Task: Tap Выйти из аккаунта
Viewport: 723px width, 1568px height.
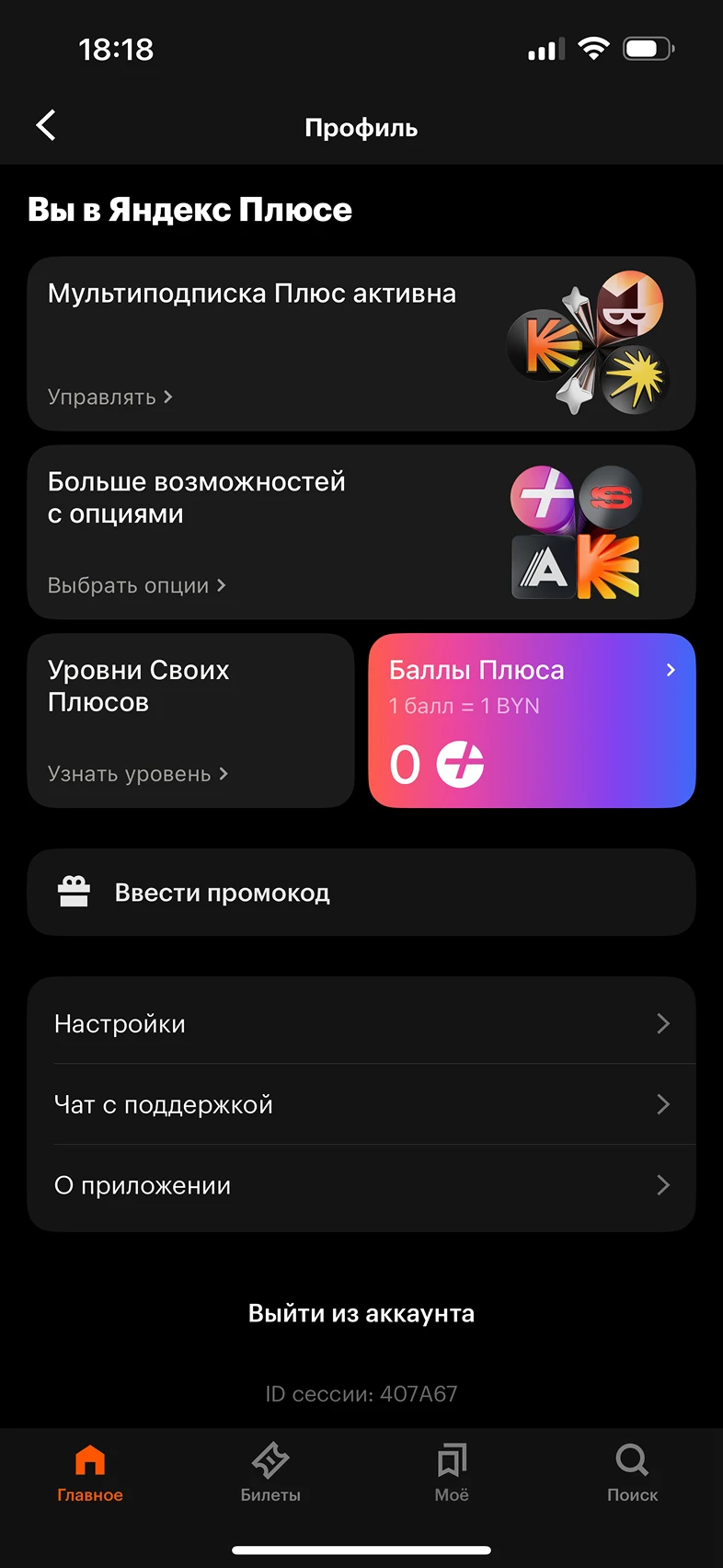Action: (x=361, y=1313)
